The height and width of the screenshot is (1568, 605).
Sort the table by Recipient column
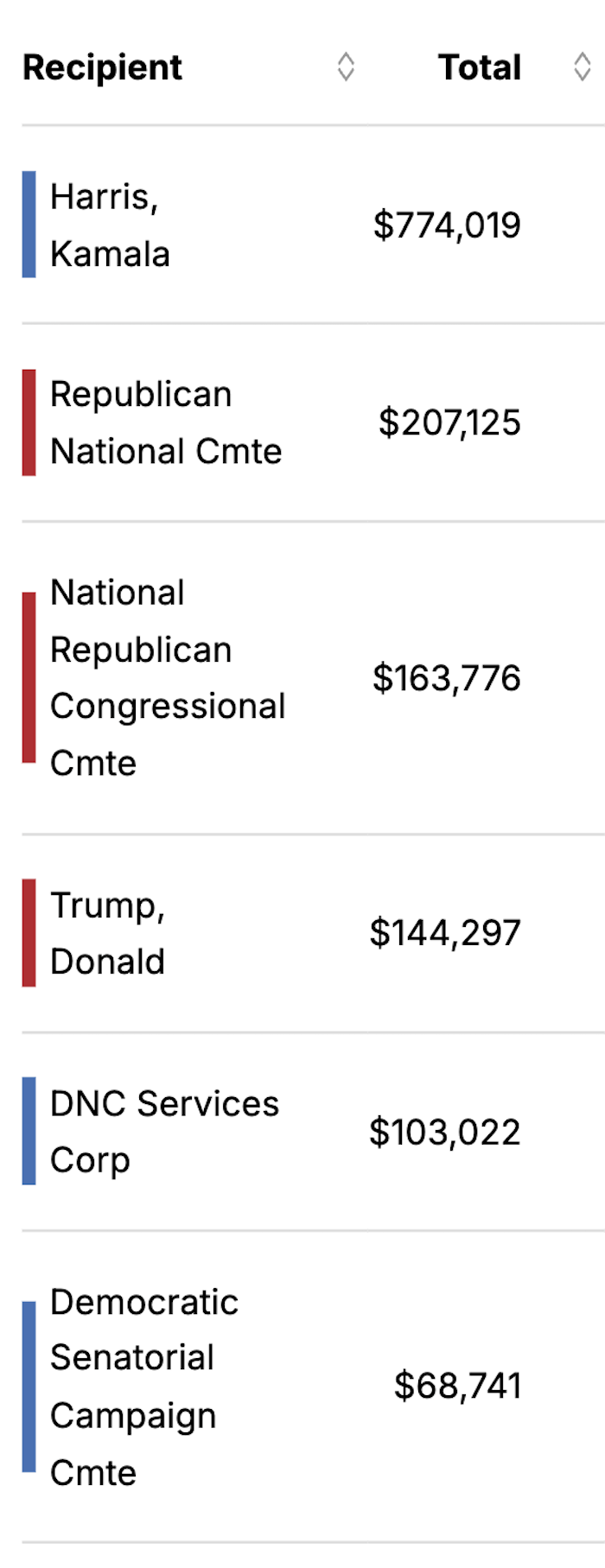(x=346, y=67)
